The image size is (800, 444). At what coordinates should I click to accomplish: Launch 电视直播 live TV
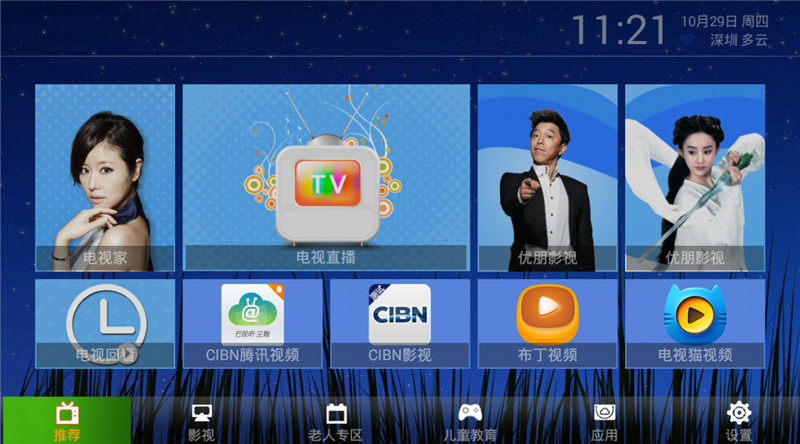click(x=326, y=178)
